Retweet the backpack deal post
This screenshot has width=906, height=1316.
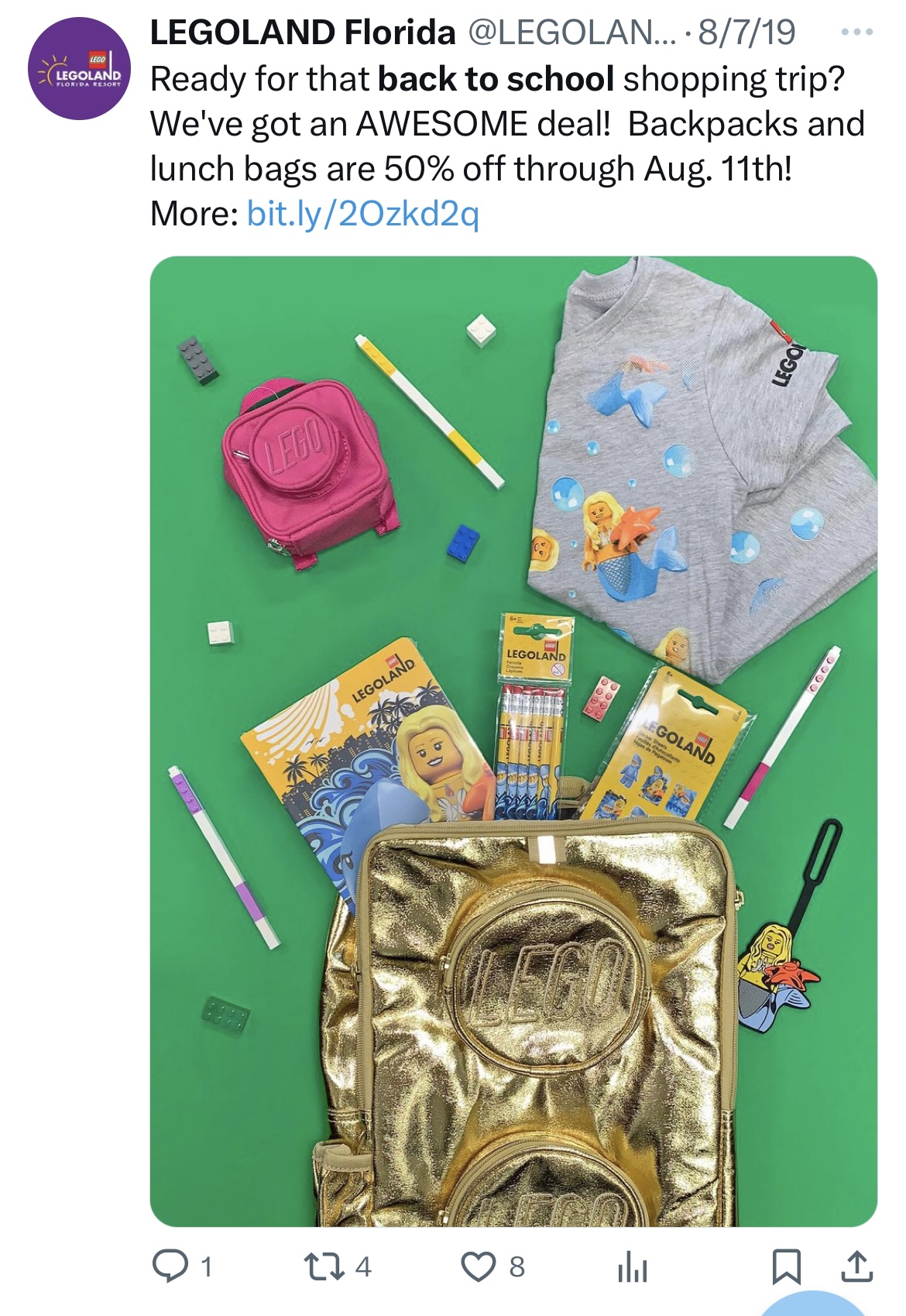click(316, 1266)
